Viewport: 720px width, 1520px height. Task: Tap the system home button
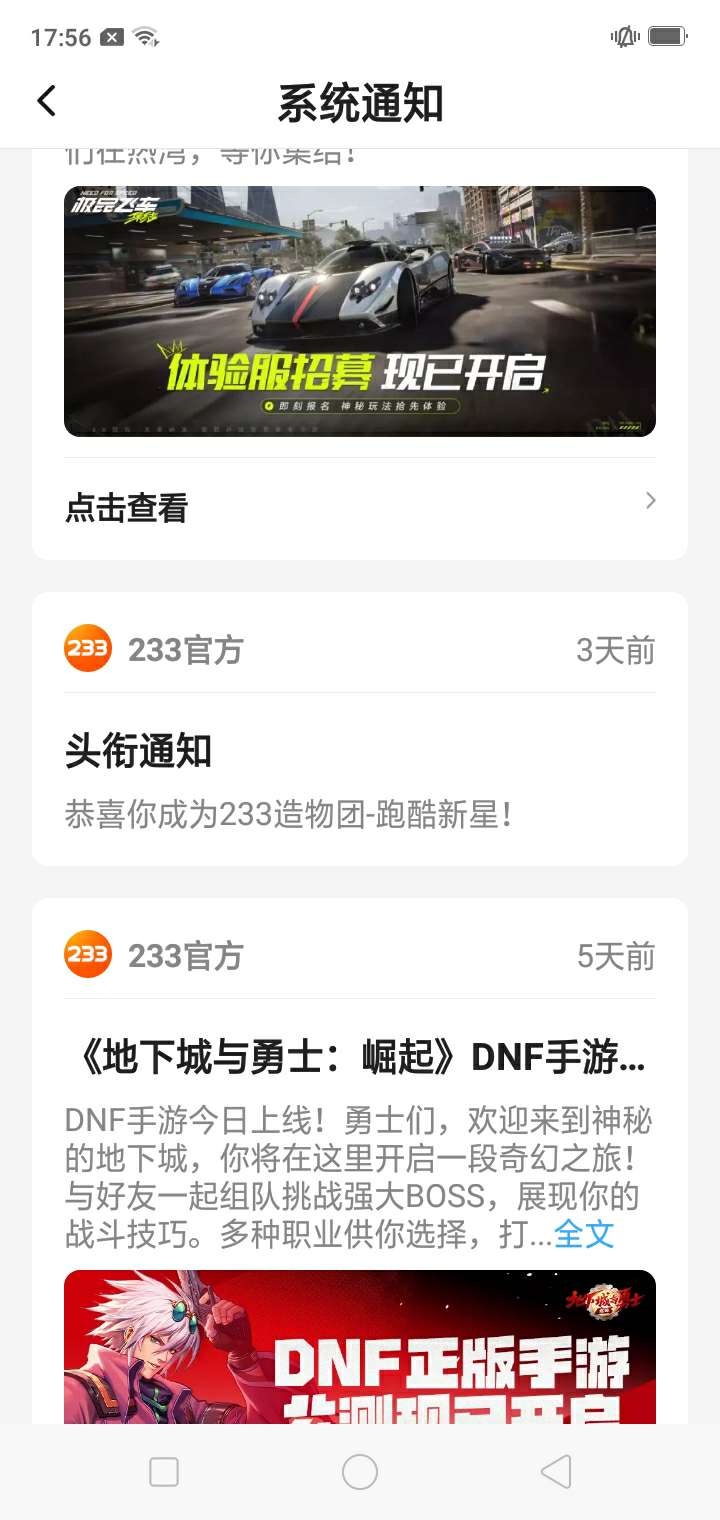coord(360,1472)
